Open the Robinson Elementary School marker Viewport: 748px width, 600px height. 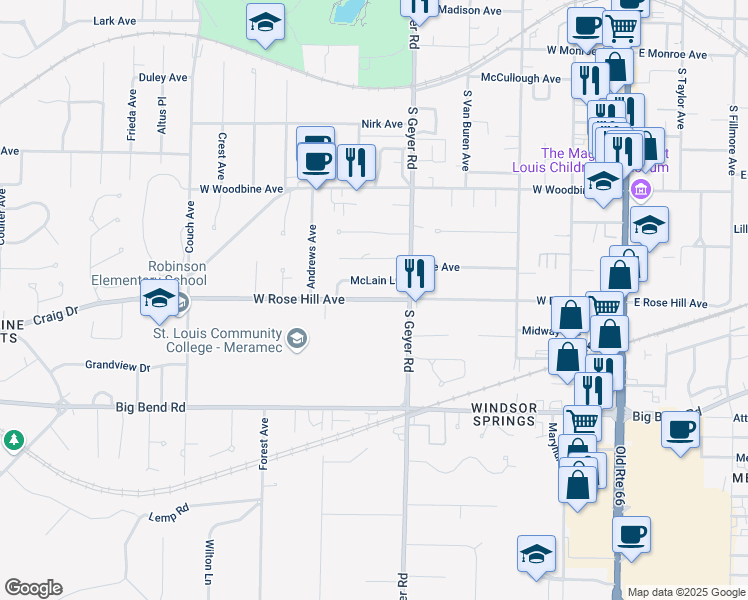[159, 297]
